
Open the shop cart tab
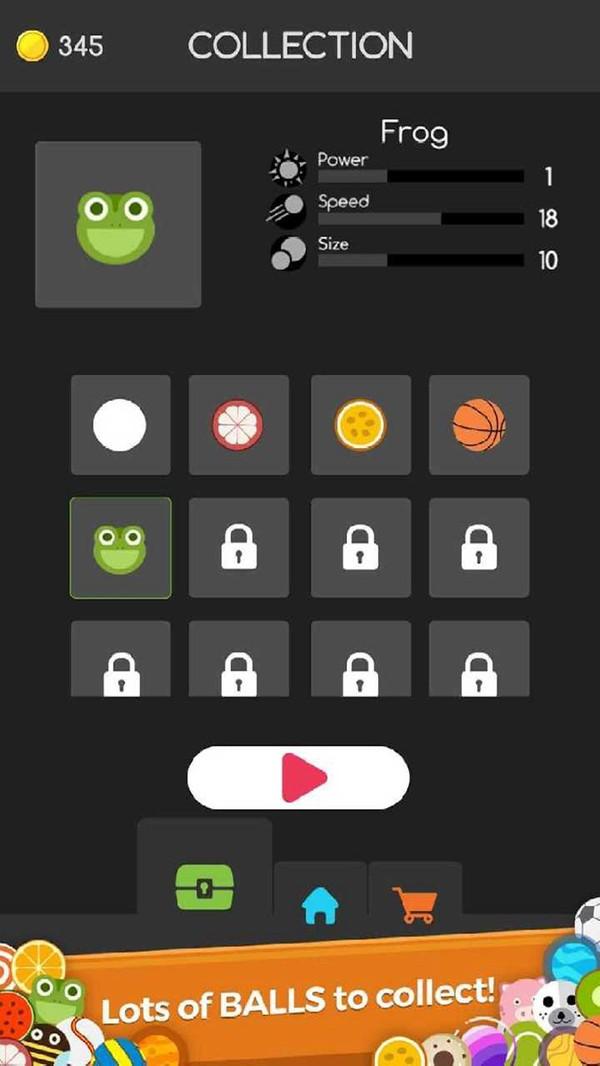point(415,904)
